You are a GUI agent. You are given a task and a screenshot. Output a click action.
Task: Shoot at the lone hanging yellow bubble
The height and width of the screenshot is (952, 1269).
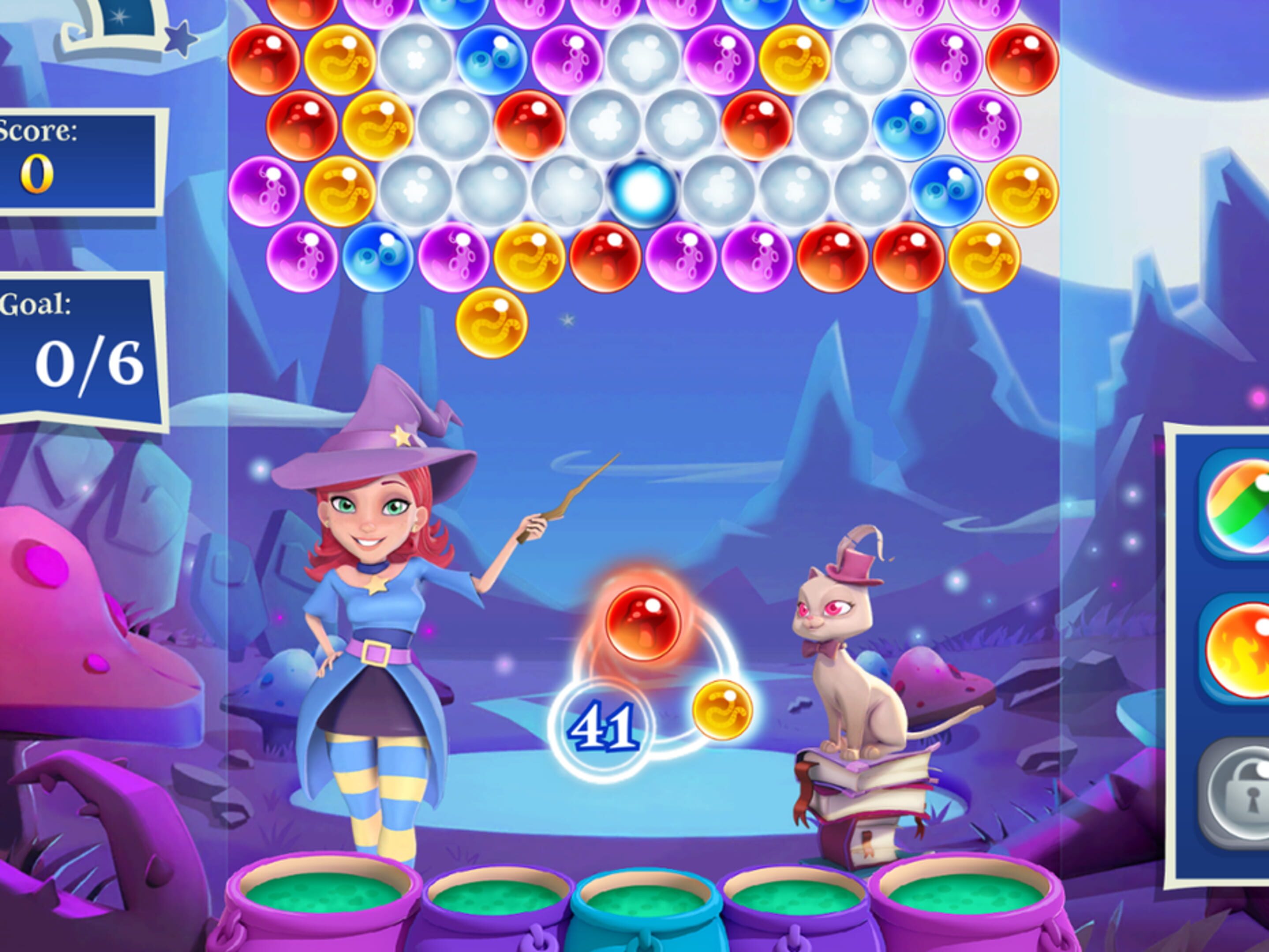491,323
